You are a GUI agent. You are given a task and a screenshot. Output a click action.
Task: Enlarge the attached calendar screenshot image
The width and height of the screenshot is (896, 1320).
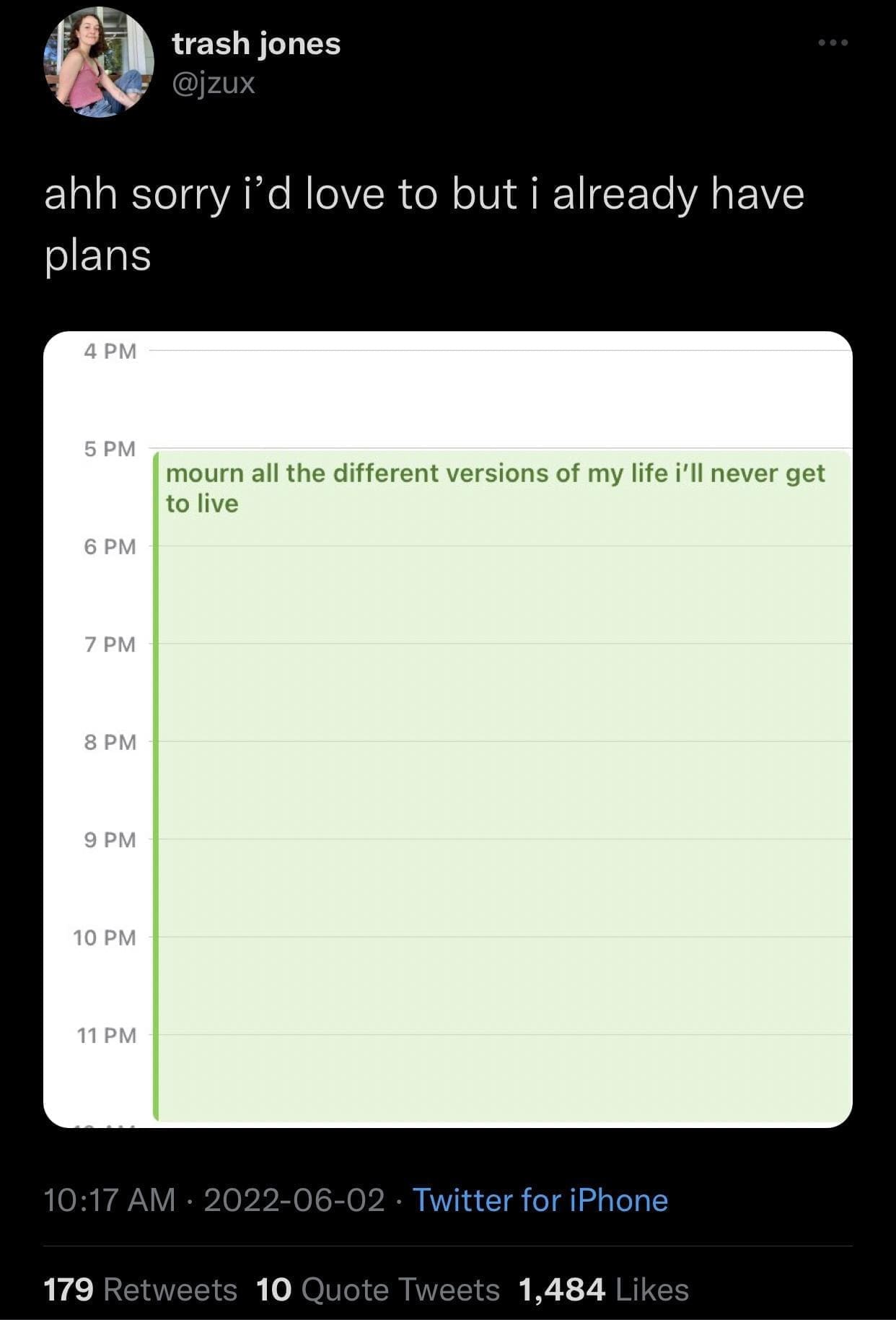(x=447, y=729)
